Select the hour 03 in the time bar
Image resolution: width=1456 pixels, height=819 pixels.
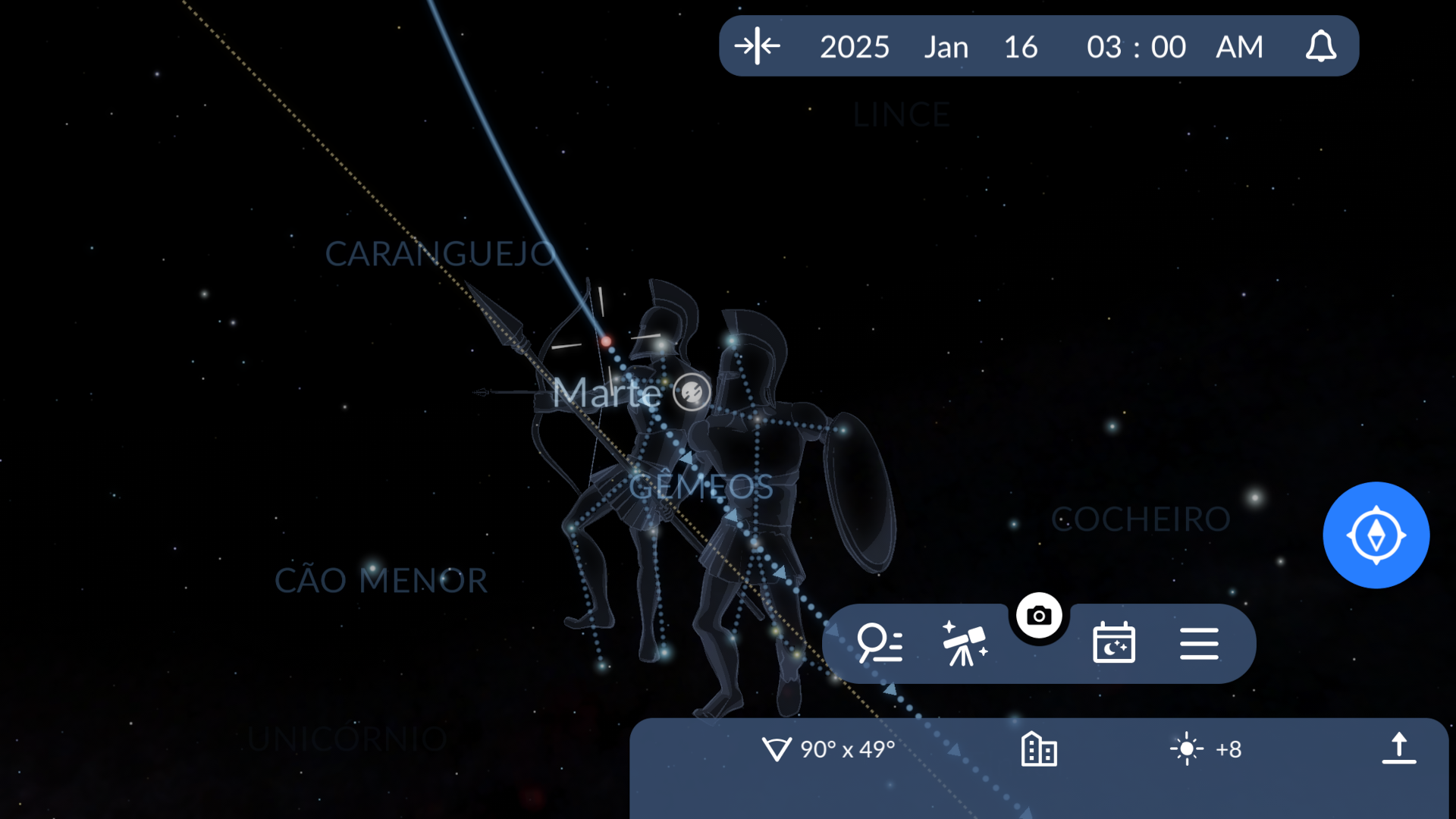pyautogui.click(x=1103, y=47)
